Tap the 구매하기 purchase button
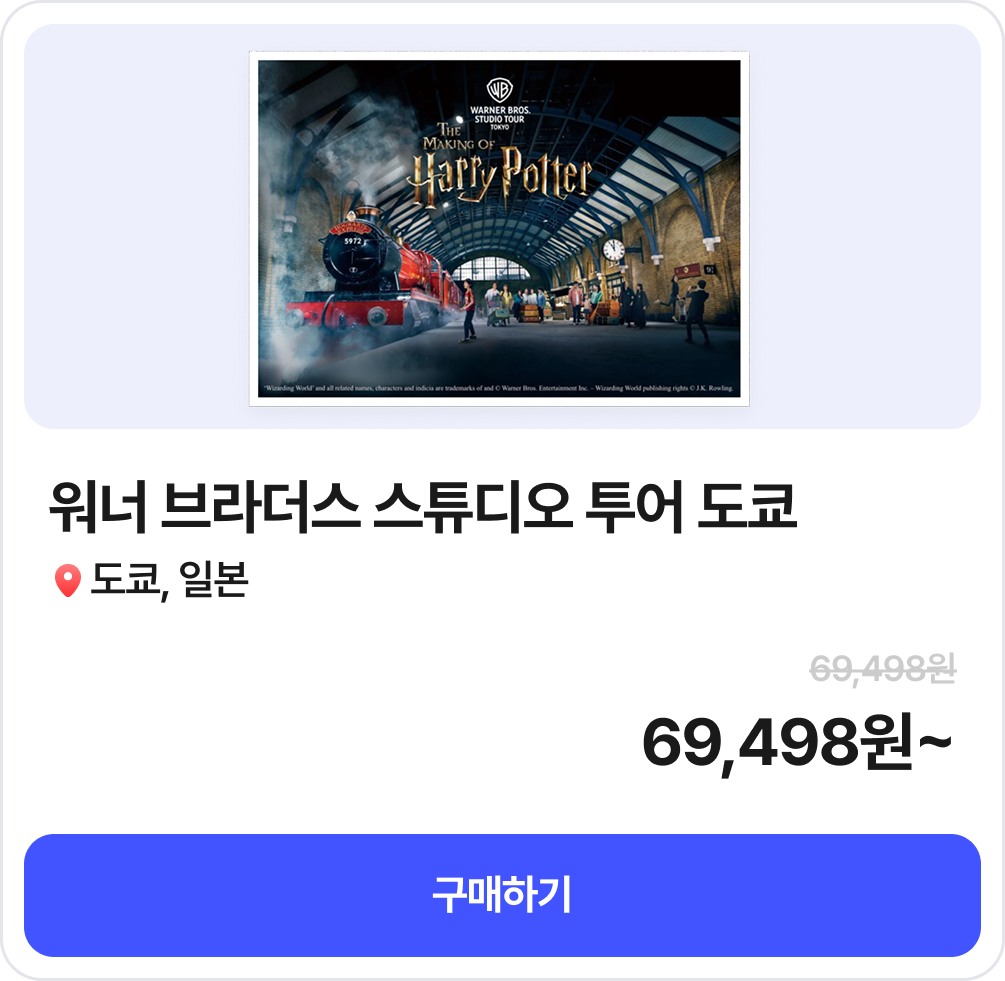 [x=502, y=895]
